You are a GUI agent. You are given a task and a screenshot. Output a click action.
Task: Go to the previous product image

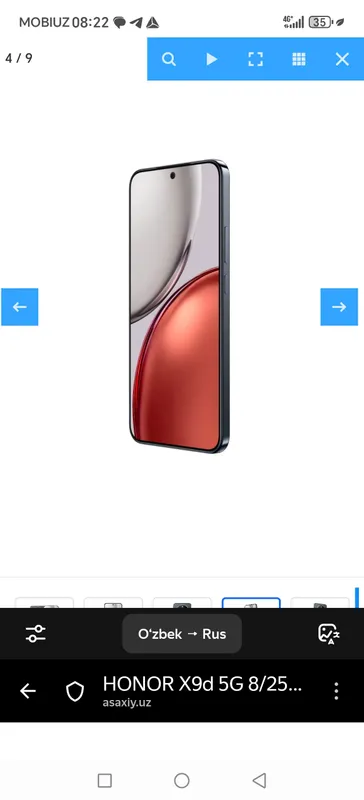click(x=20, y=307)
